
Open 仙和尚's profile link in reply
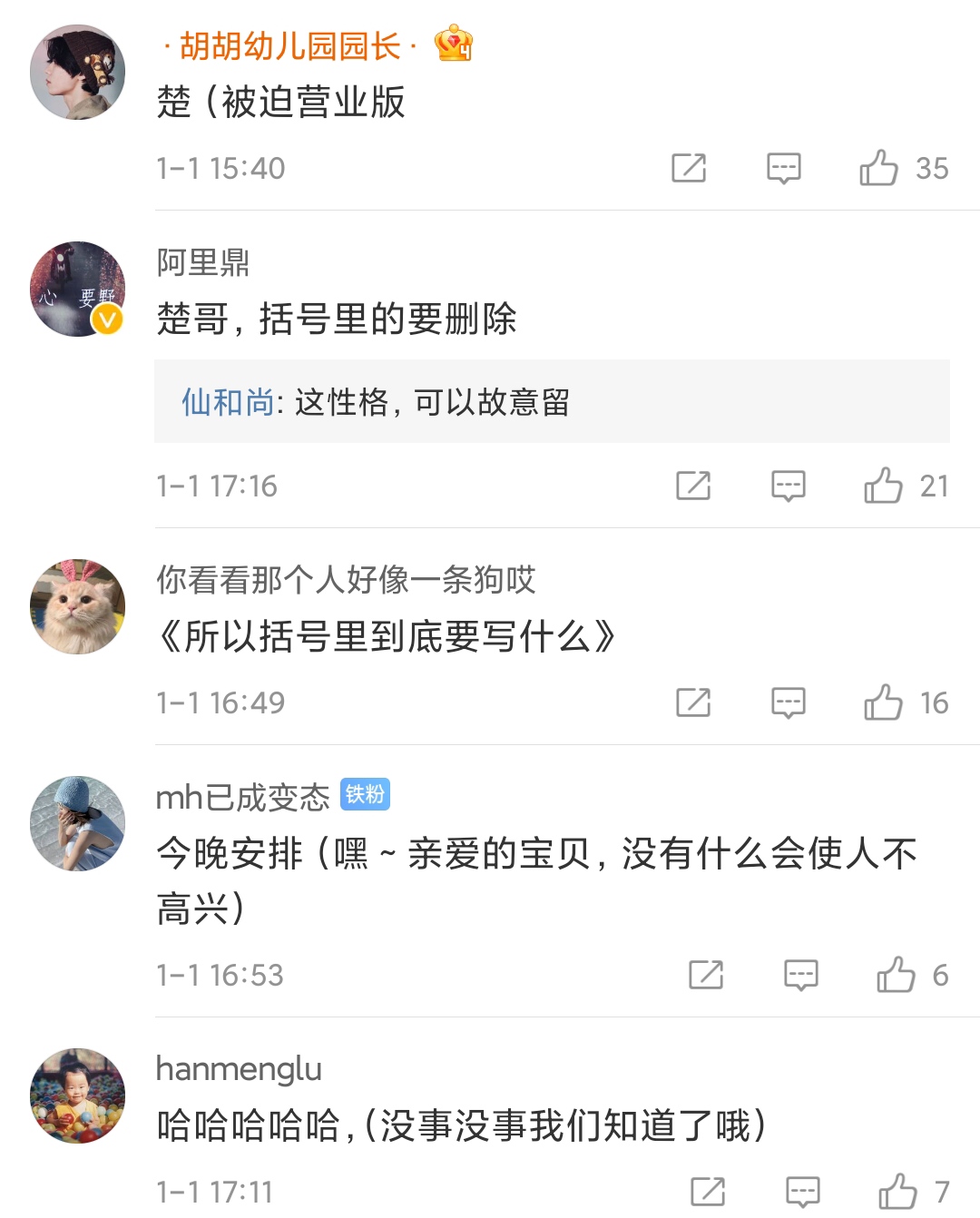tap(228, 402)
